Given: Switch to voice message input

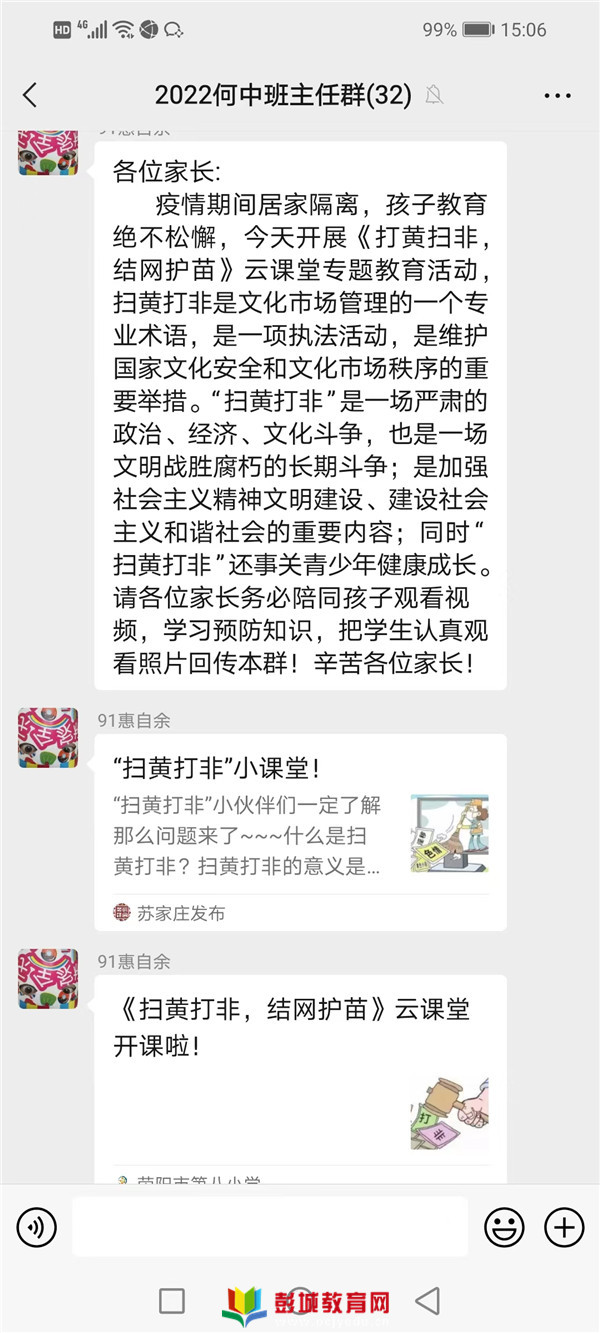Looking at the screenshot, I should click(x=37, y=1227).
